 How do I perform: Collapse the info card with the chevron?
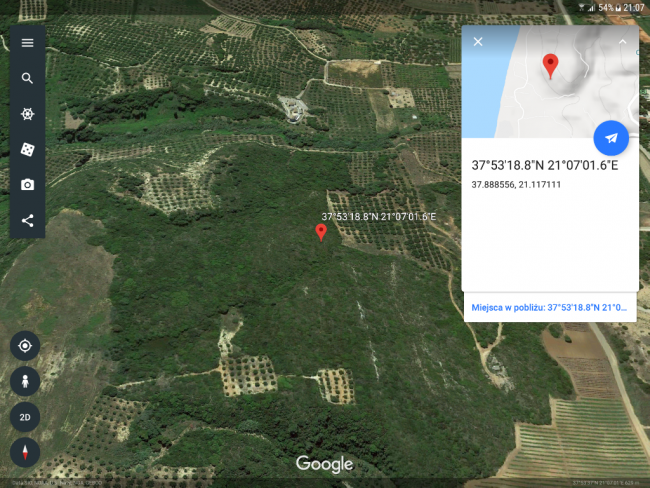(x=622, y=42)
